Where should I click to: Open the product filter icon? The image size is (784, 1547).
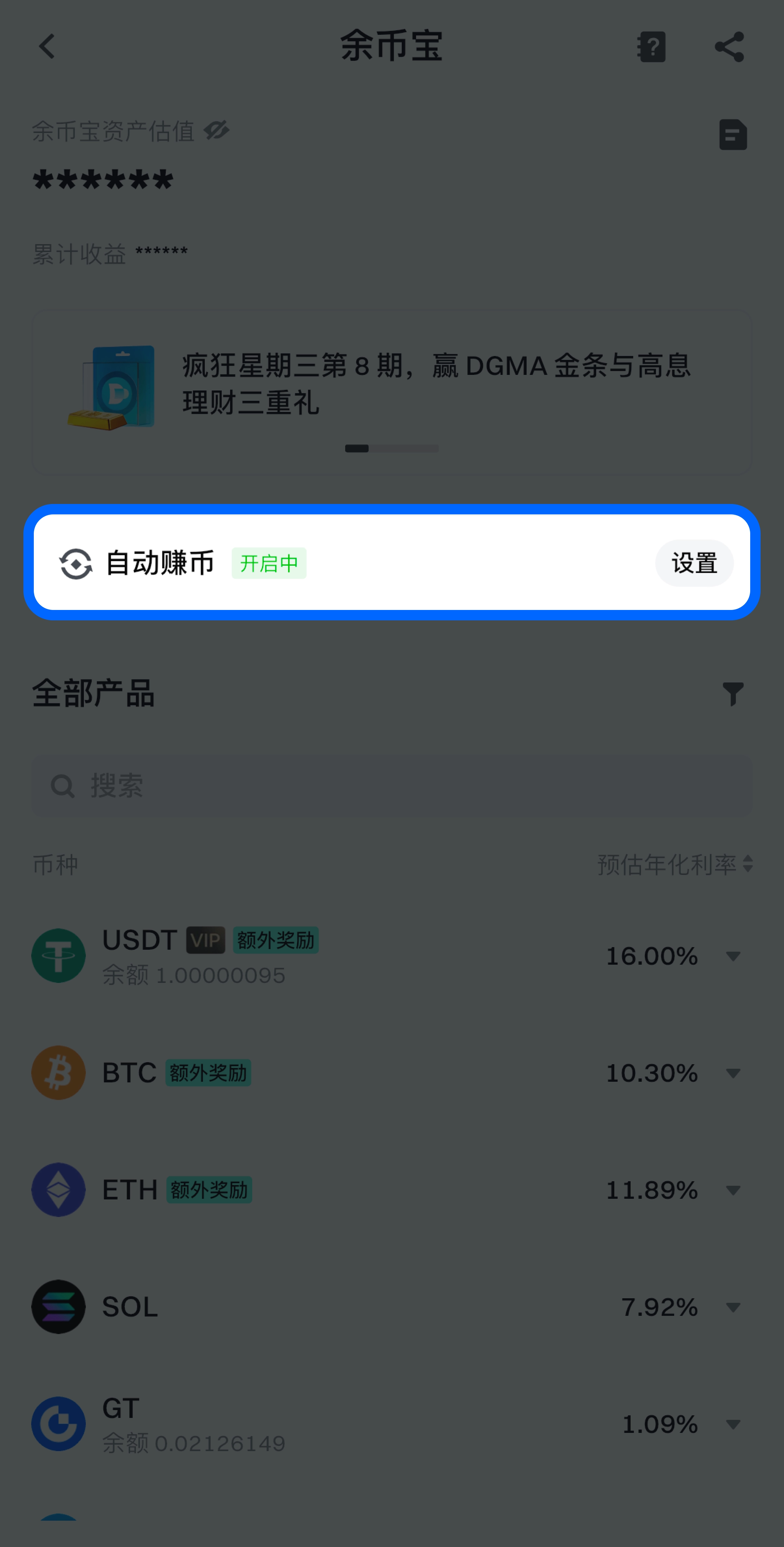733,694
